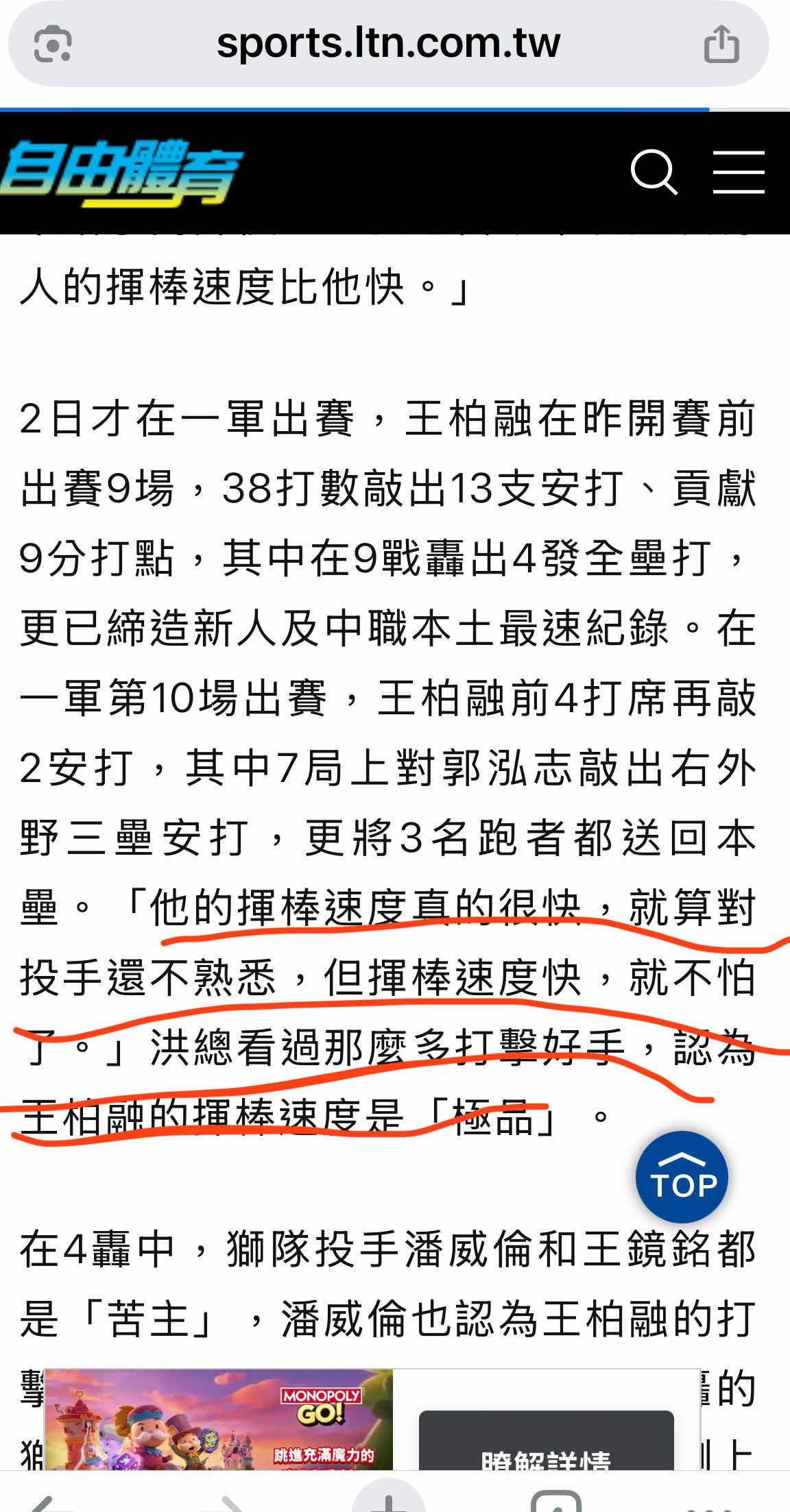
Task: Go to the 自由體育 home logo
Action: tap(121, 173)
